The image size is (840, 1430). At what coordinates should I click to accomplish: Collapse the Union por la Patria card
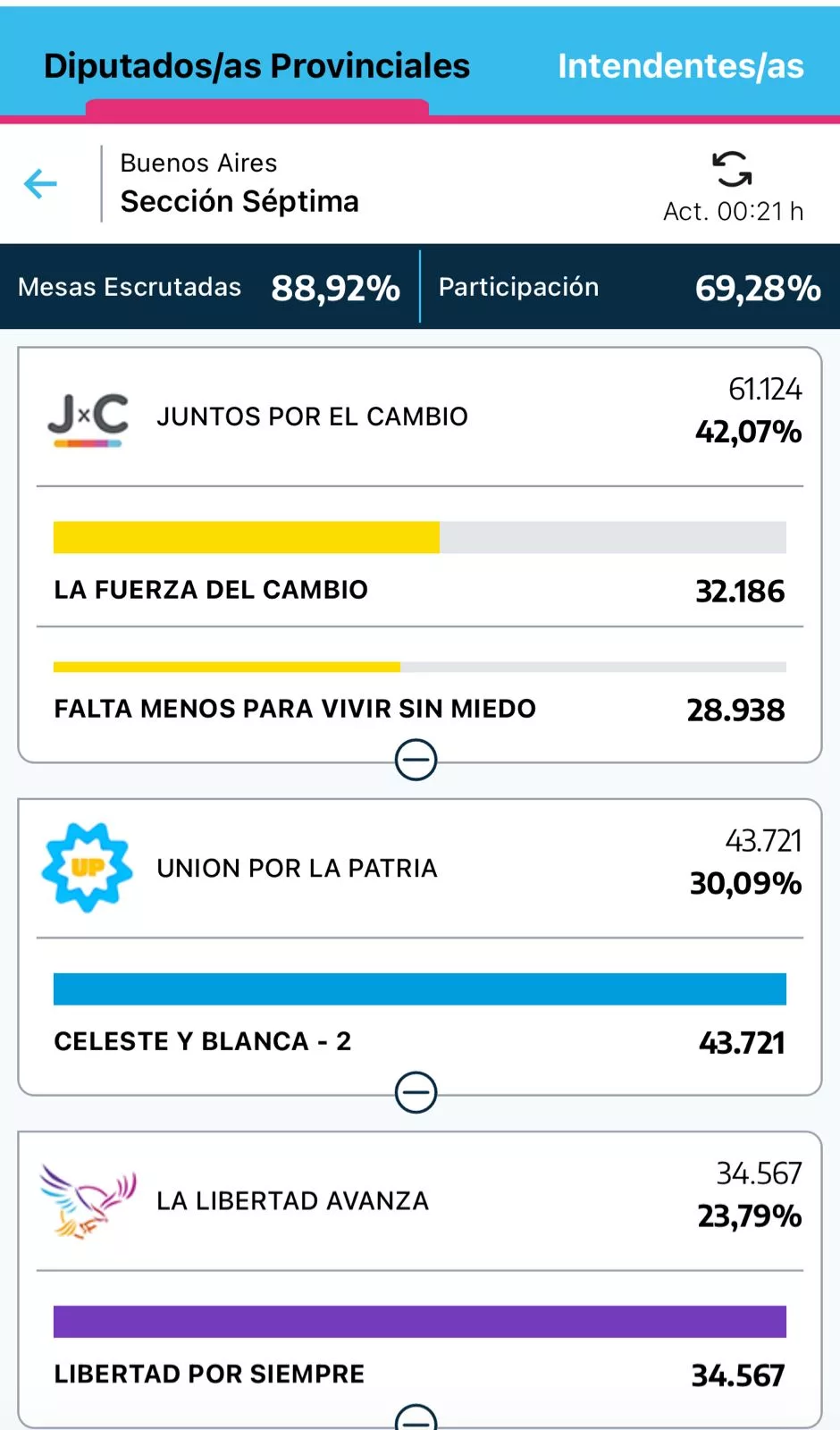416,1092
